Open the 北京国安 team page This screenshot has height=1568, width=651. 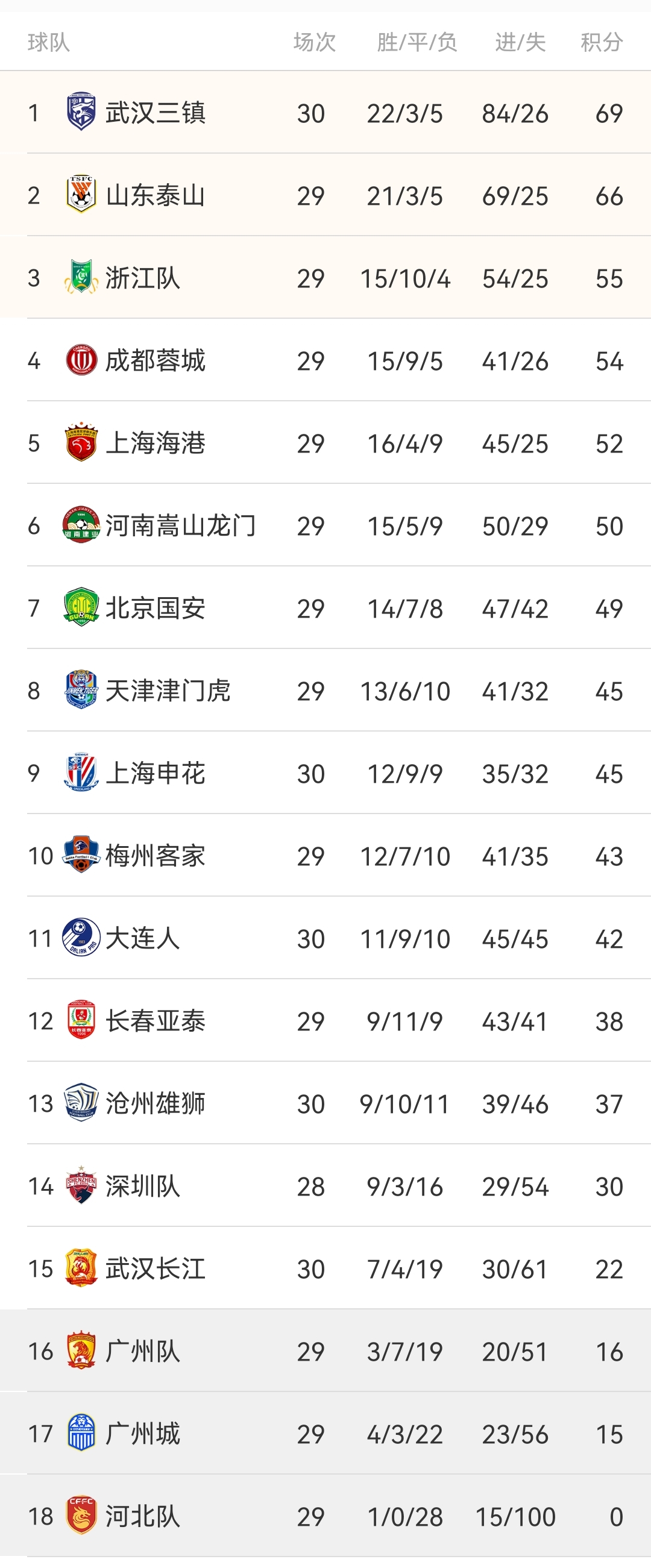coord(155,608)
